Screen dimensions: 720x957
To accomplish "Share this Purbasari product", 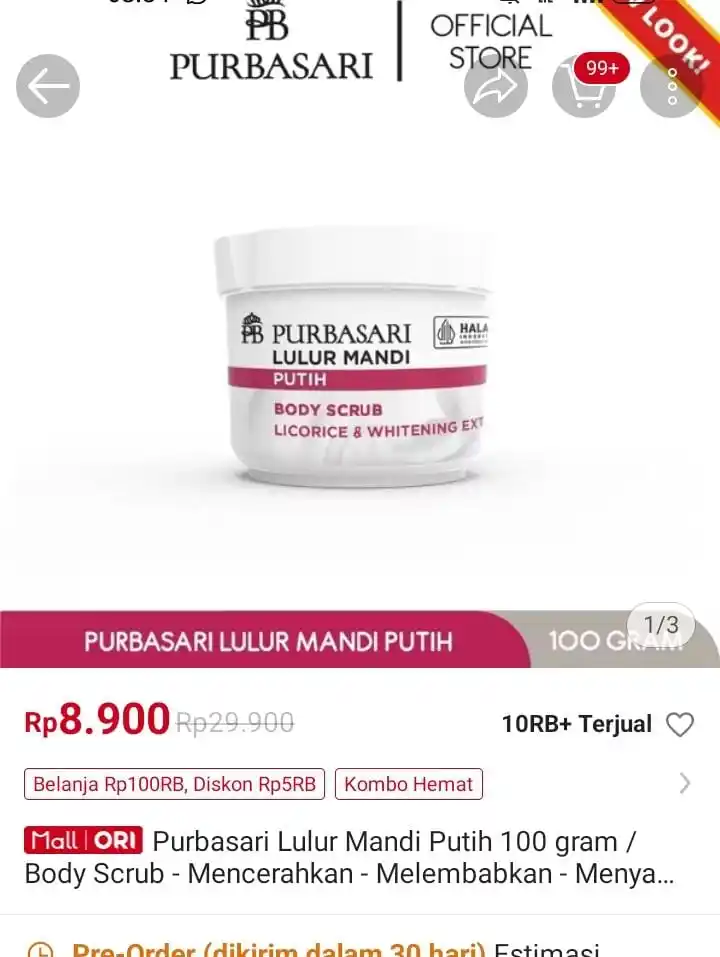I will 496,87.
